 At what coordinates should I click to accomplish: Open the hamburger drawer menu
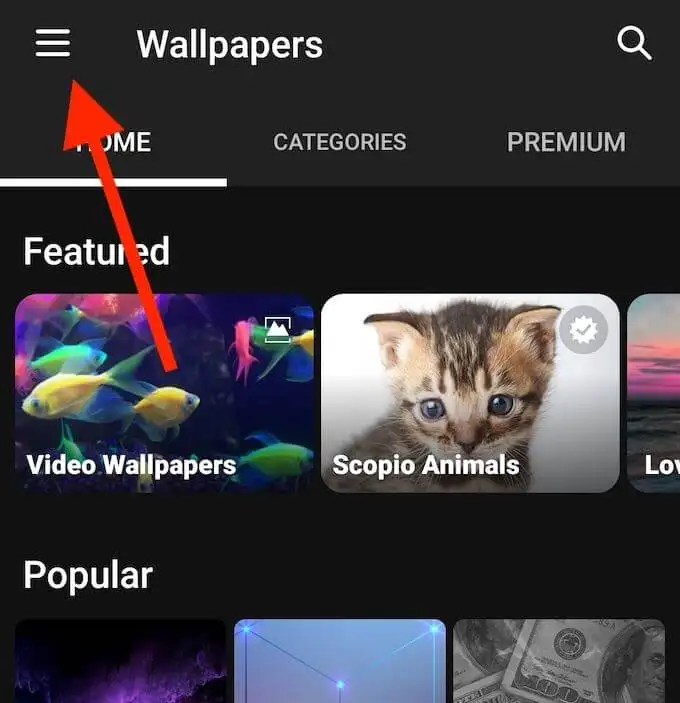(53, 43)
